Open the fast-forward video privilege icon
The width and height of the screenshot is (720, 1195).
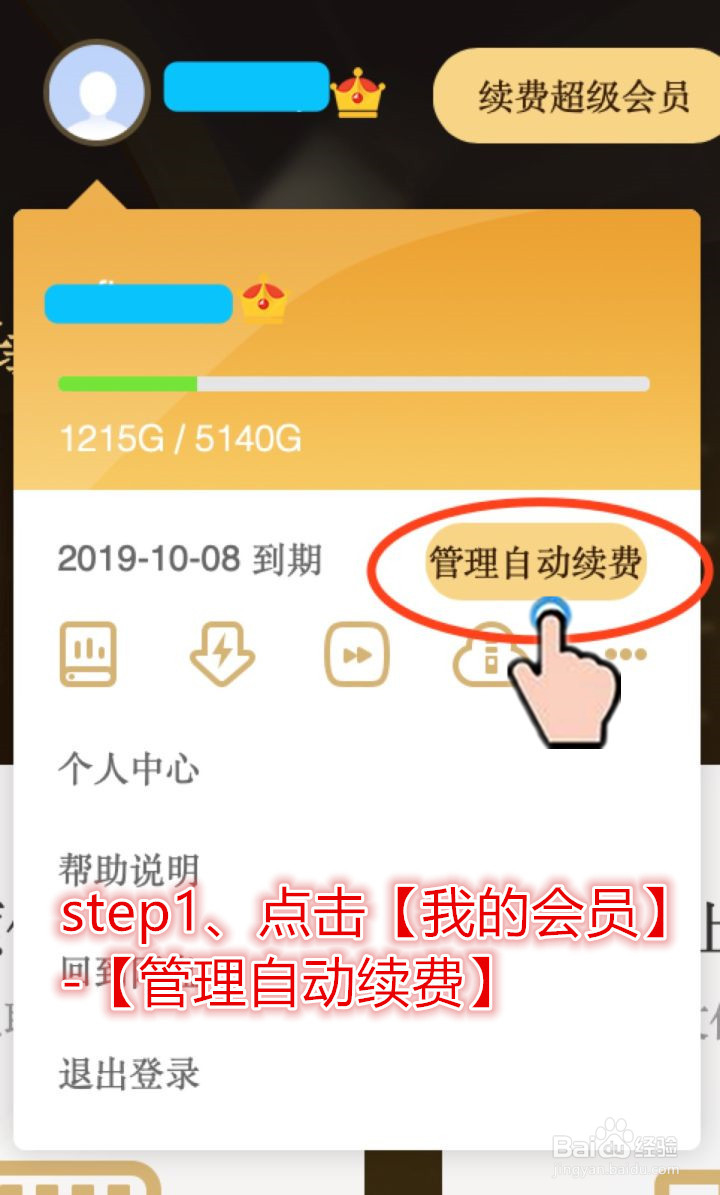click(357, 655)
